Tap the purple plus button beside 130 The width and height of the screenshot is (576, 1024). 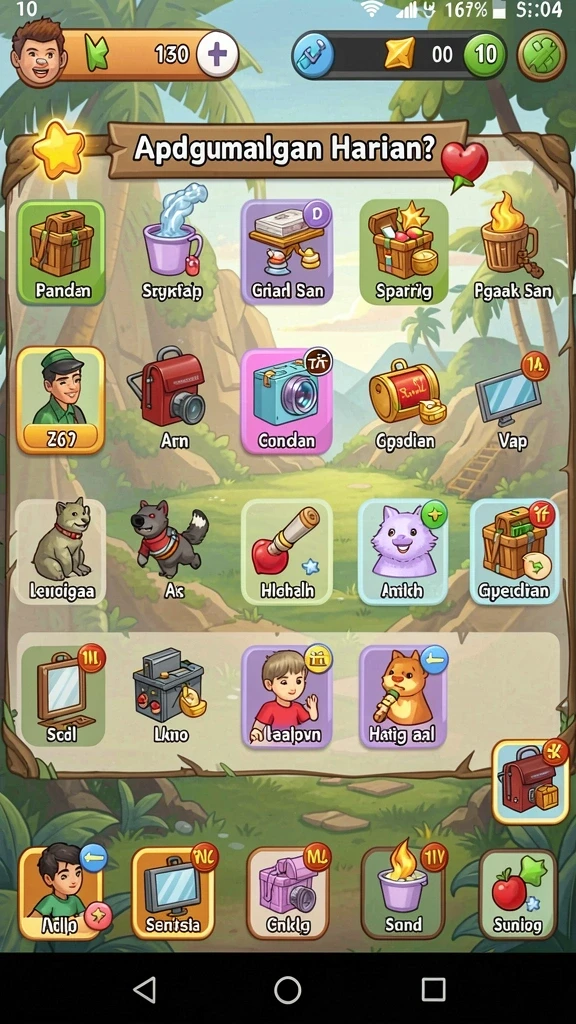click(217, 54)
